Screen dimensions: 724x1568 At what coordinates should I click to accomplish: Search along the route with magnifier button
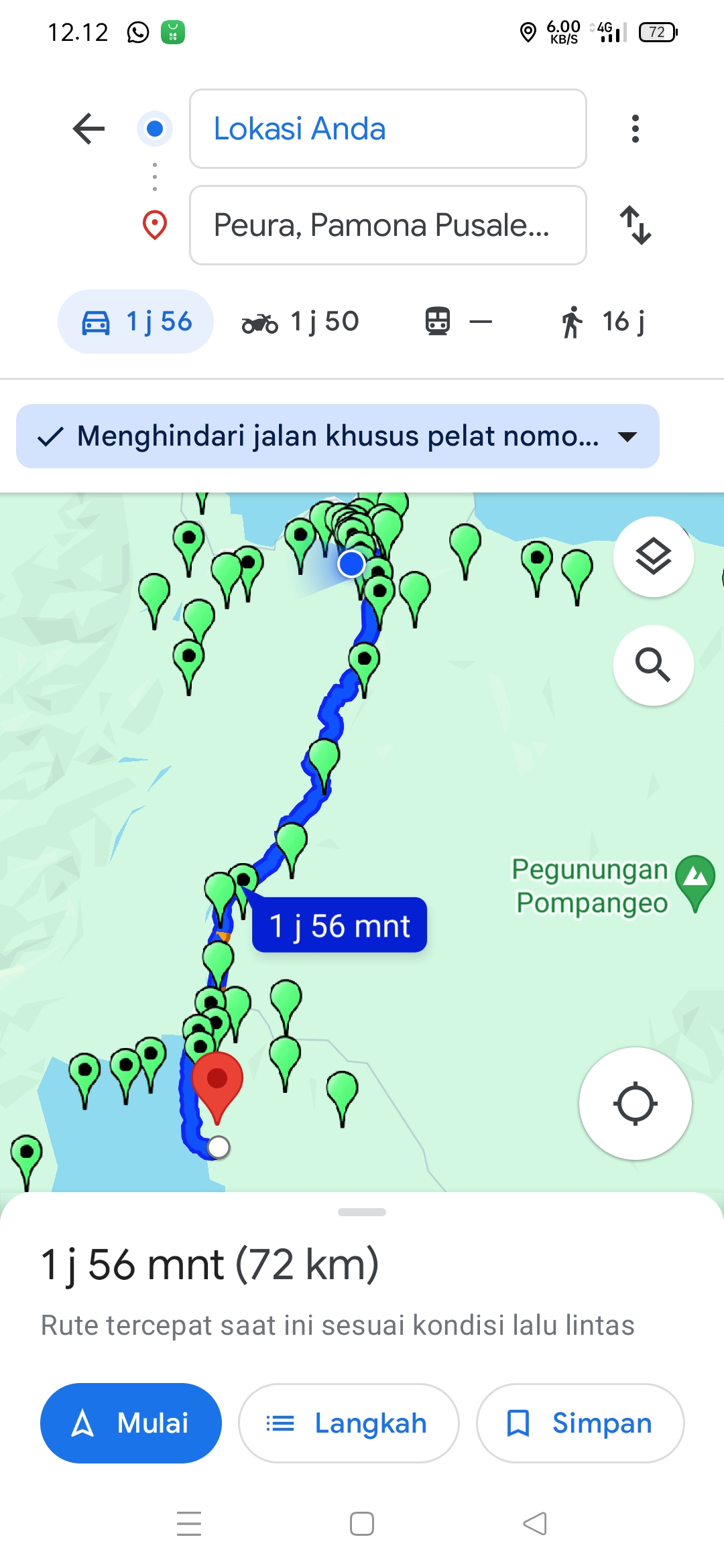click(x=654, y=665)
